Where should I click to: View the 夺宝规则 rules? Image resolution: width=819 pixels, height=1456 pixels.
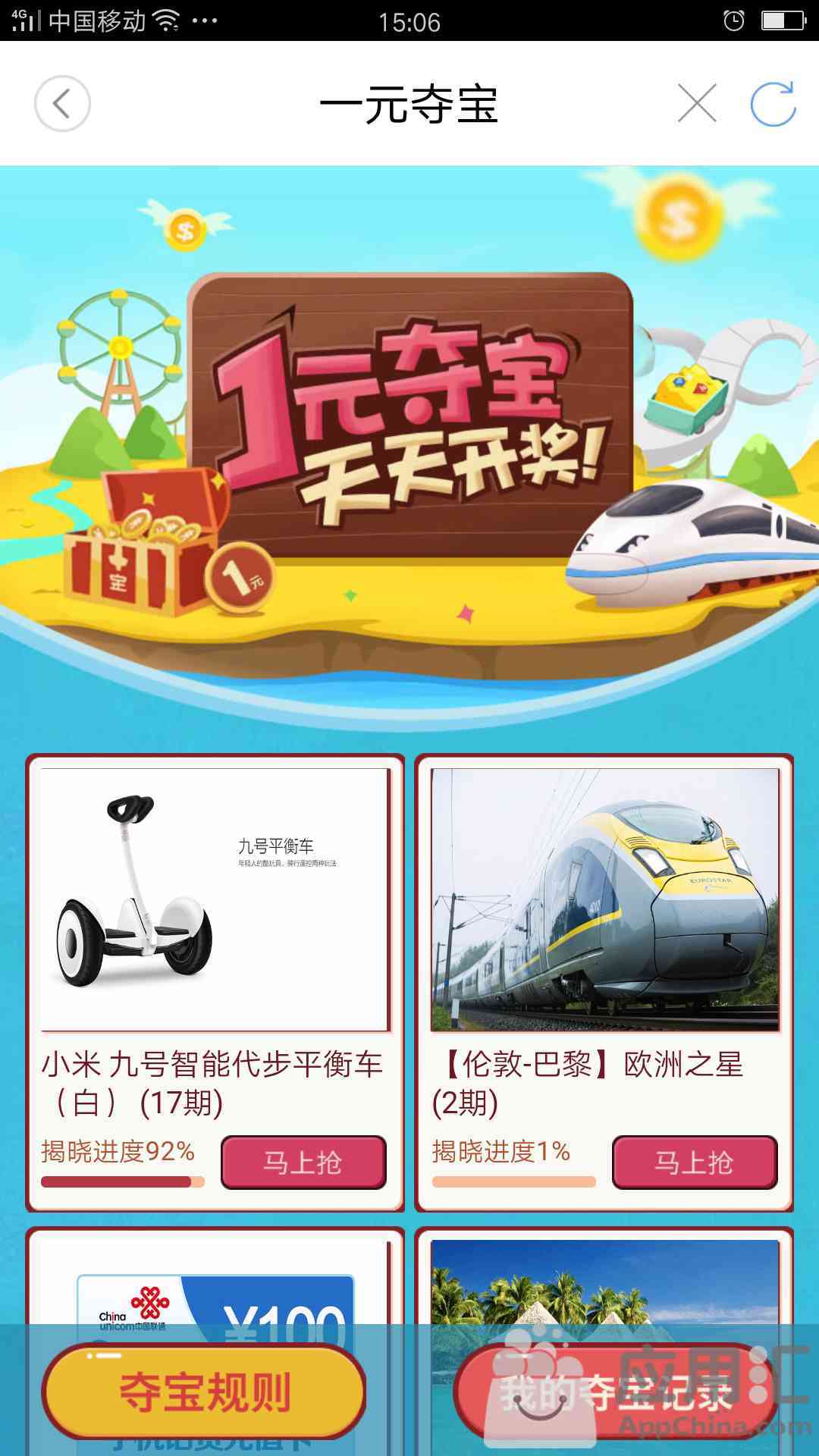tap(204, 1392)
